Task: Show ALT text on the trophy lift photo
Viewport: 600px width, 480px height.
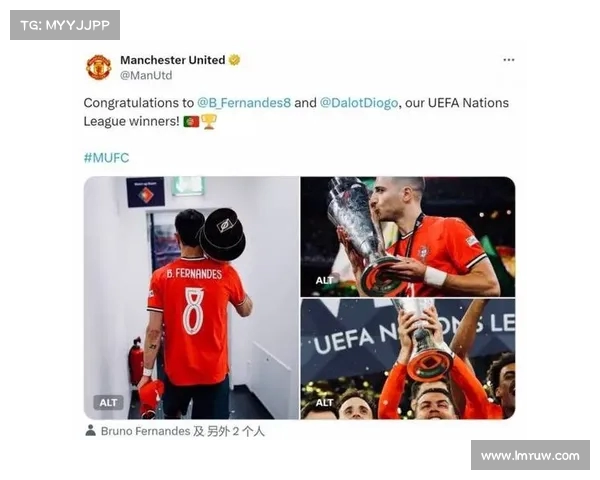Action: (324, 402)
